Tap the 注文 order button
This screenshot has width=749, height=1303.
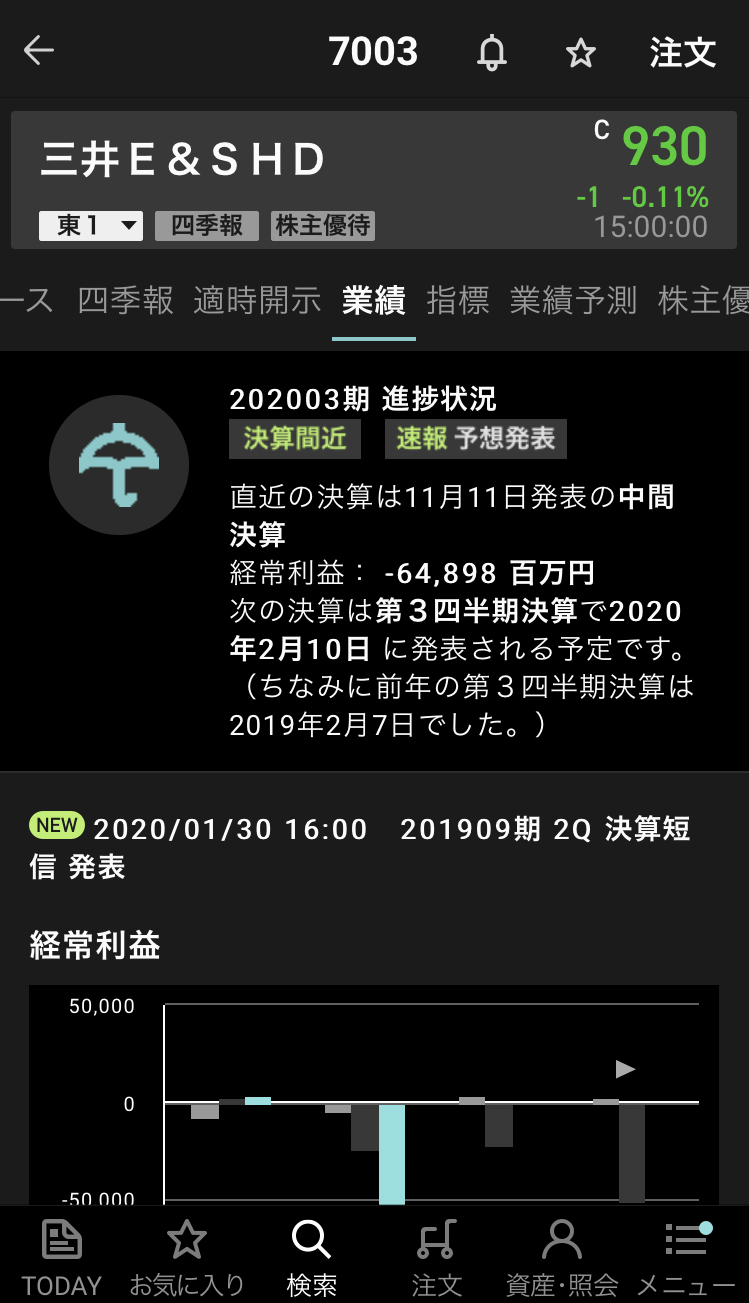(x=682, y=53)
